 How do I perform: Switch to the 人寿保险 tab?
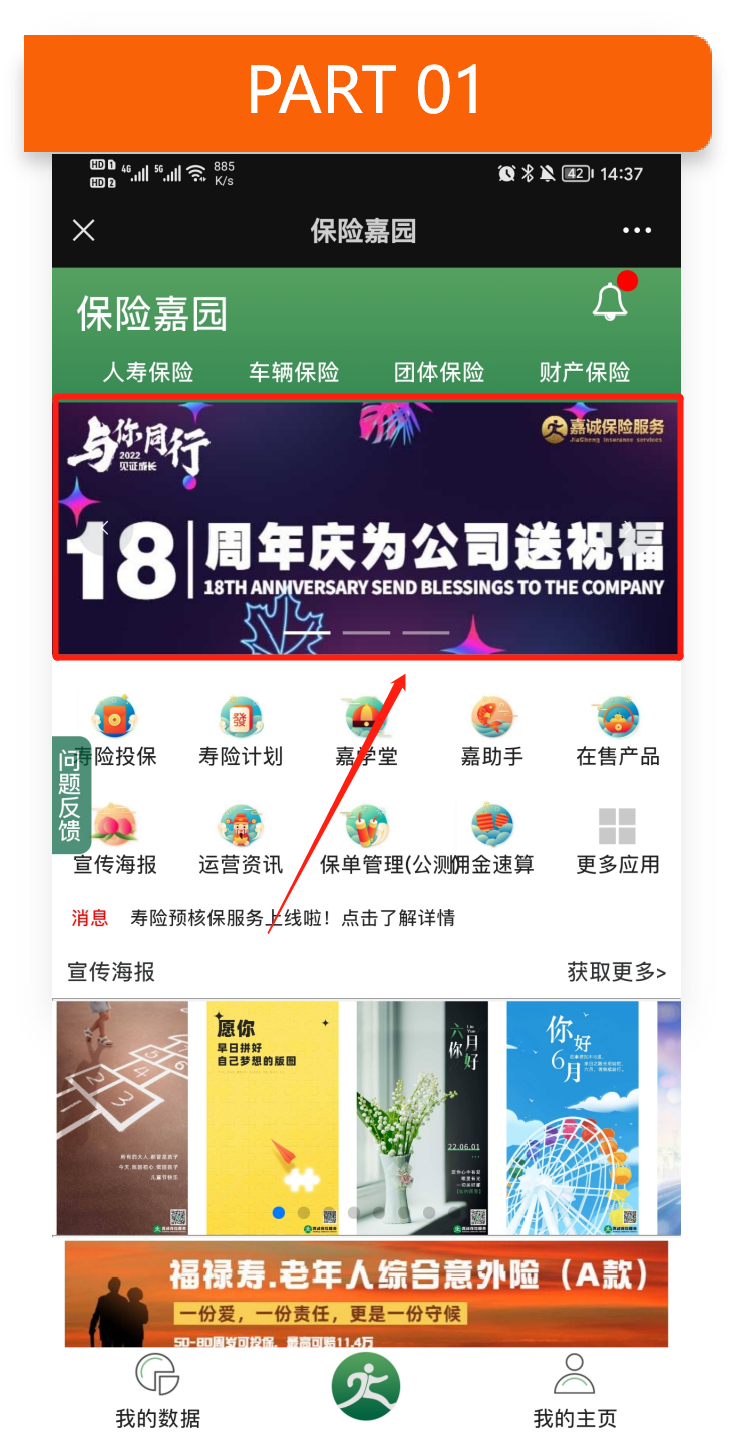148,373
